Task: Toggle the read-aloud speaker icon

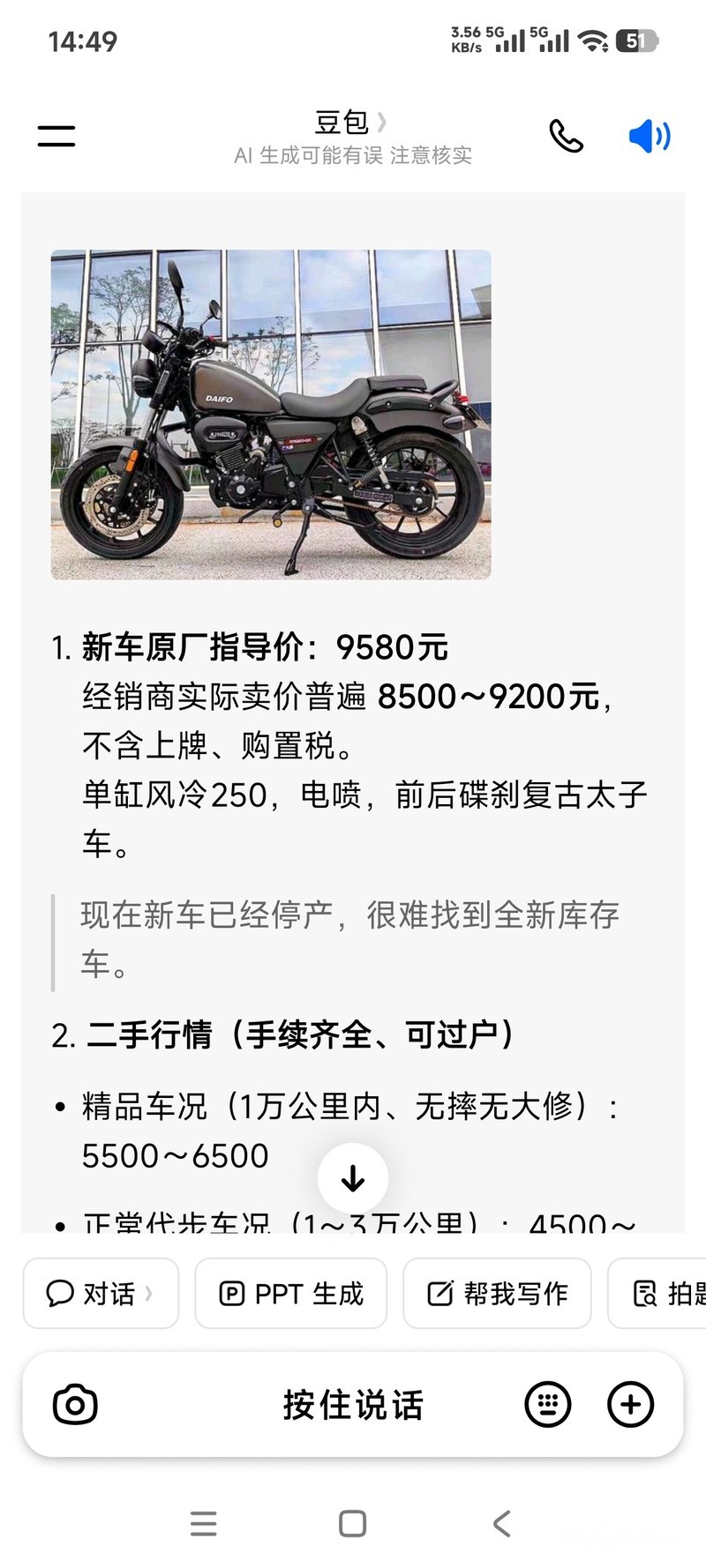Action: coord(650,136)
